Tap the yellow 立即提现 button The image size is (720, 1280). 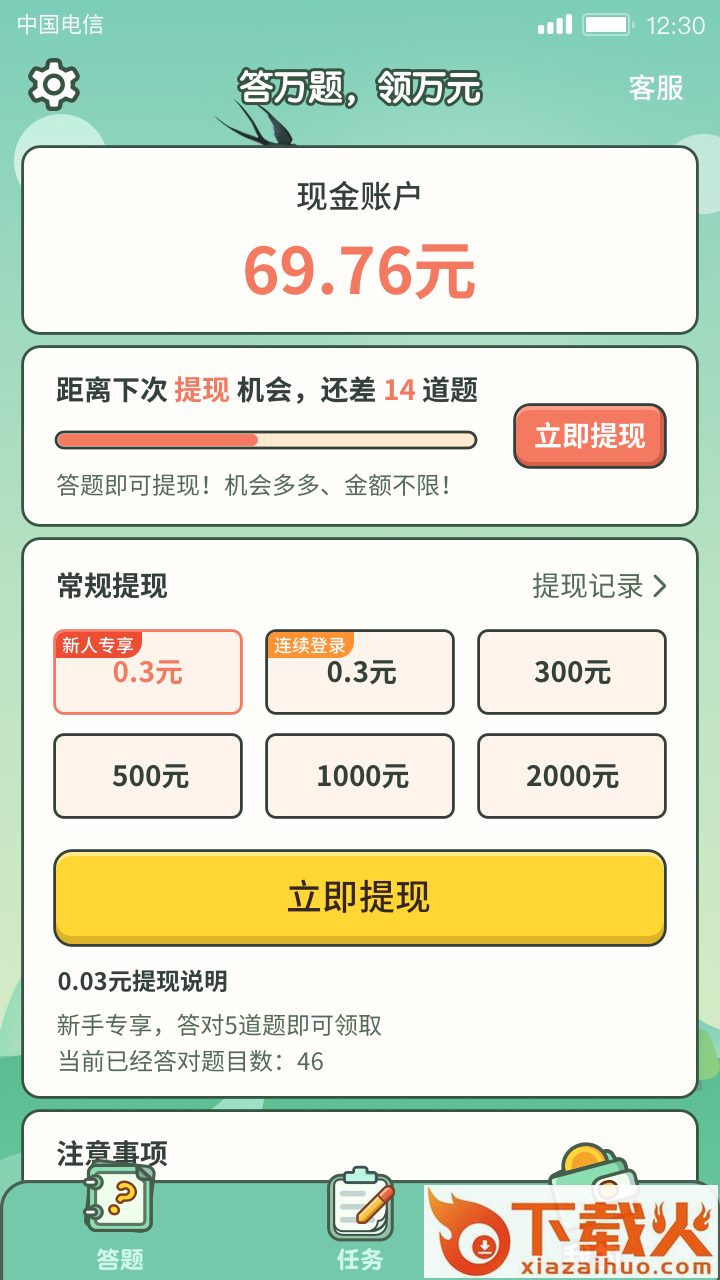pos(360,897)
